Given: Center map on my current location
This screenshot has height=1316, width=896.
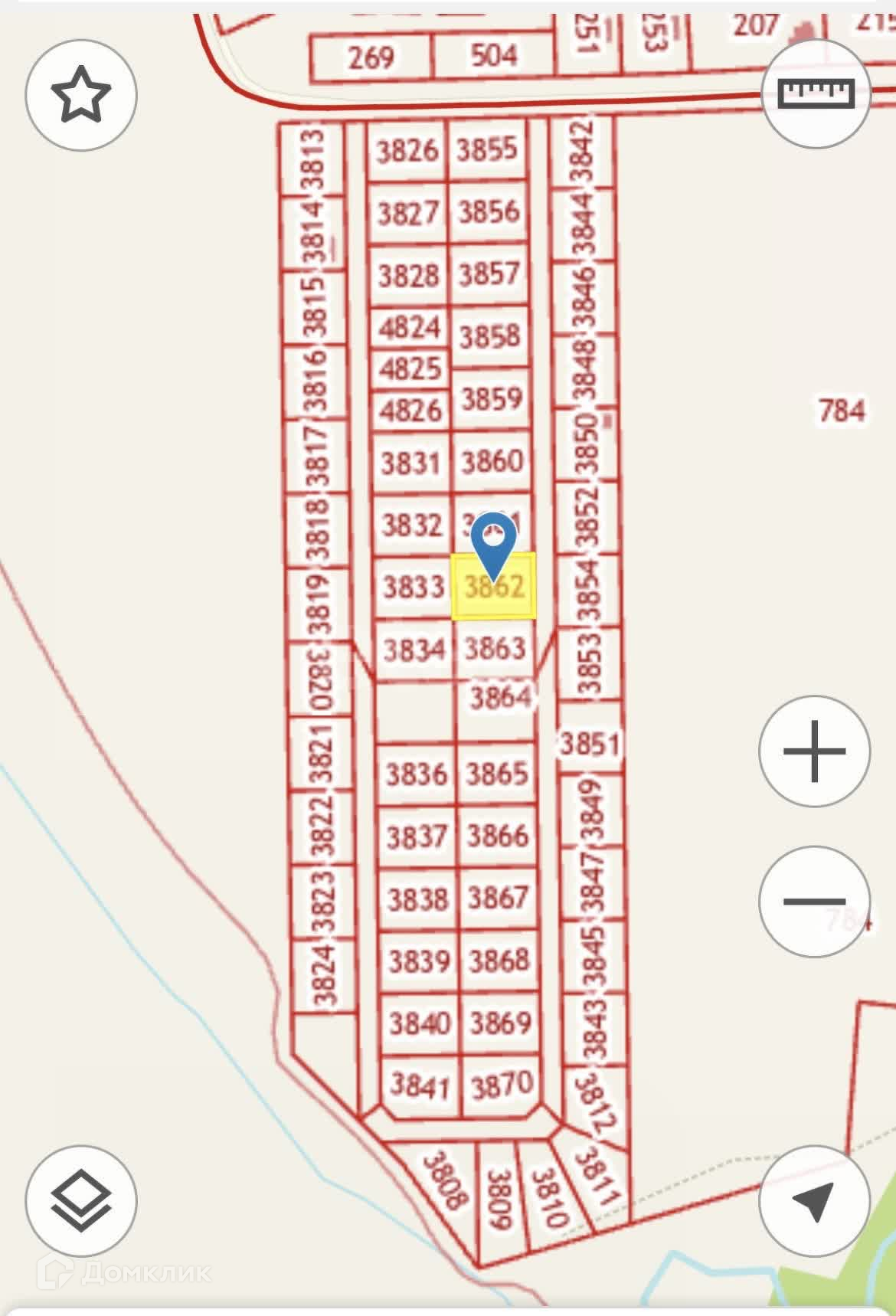Looking at the screenshot, I should pyautogui.click(x=814, y=1200).
